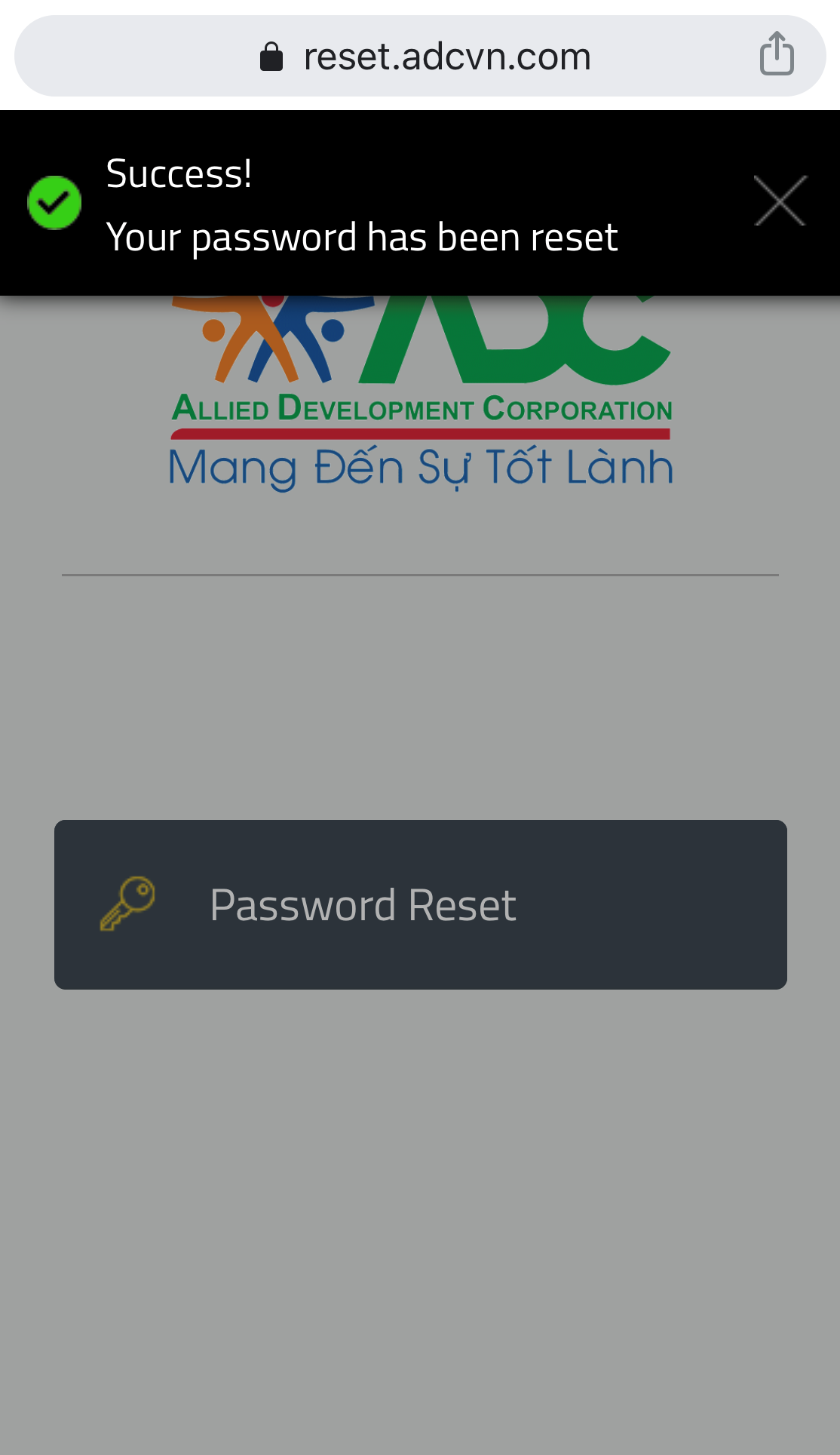Tap the reset.adcvn.com address bar
840x1455 pixels.
point(422,57)
